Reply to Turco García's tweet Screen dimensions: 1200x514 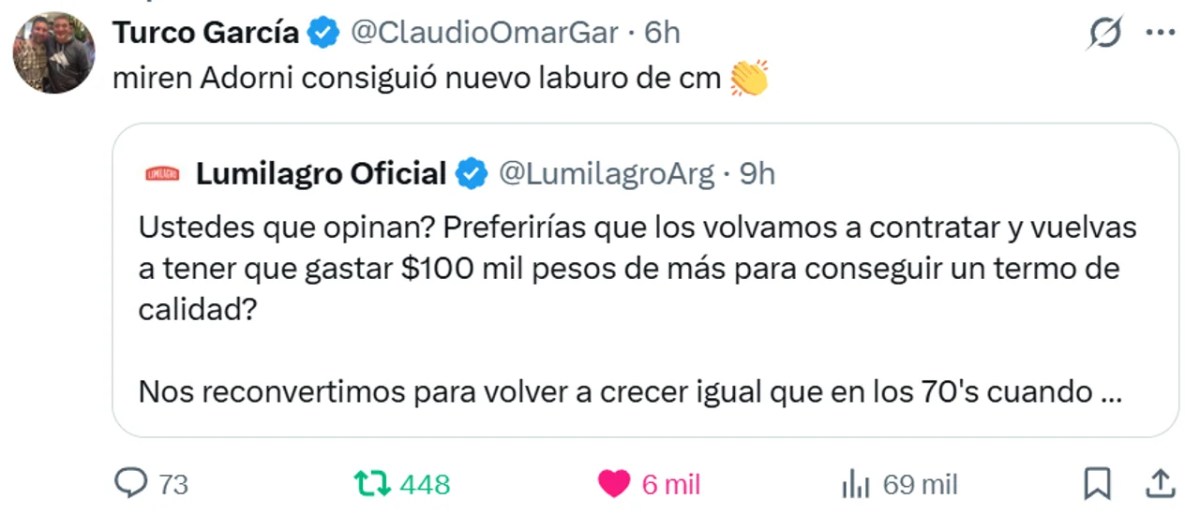tap(131, 485)
